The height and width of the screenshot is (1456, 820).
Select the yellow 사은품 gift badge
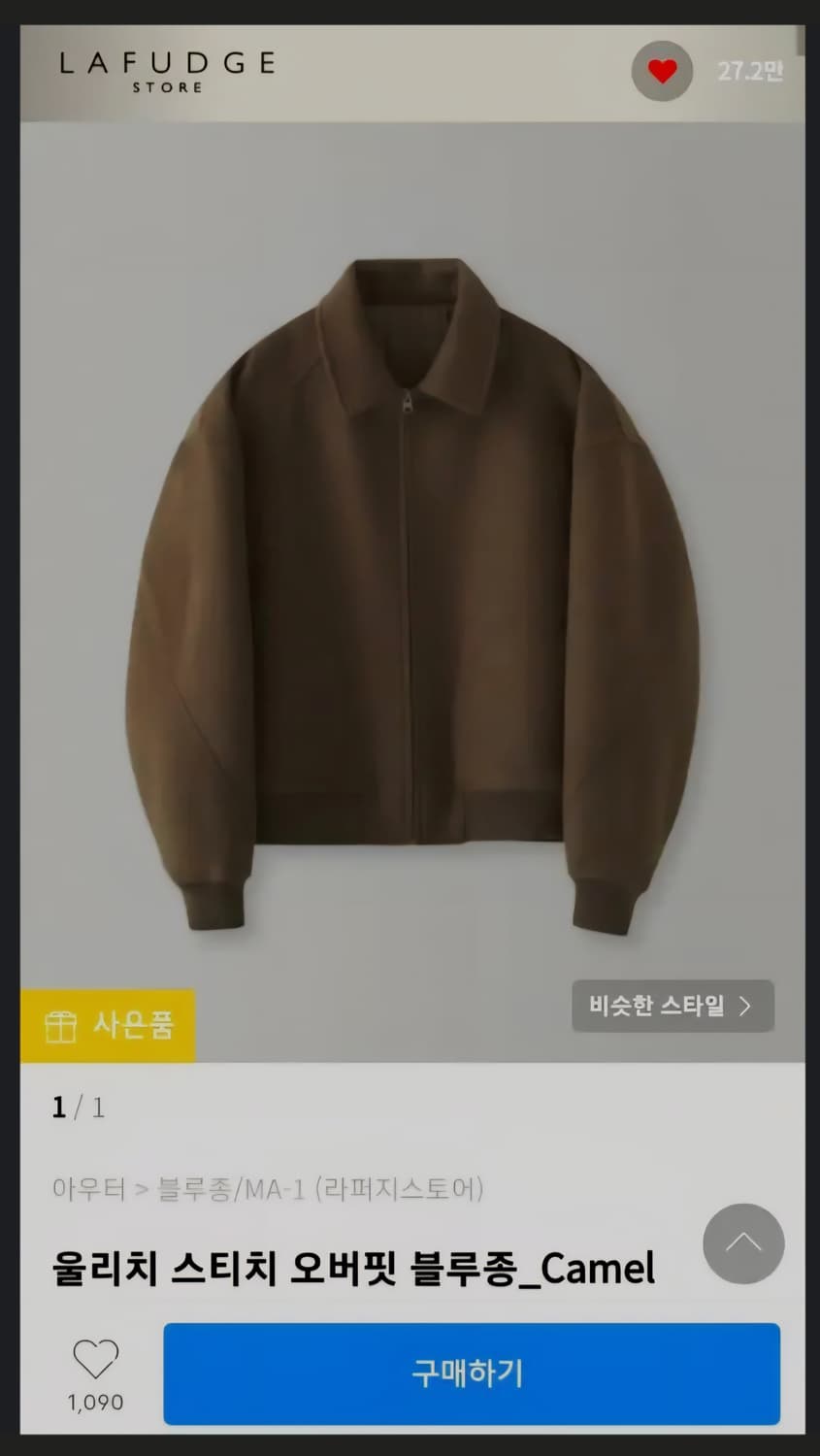[x=107, y=1024]
